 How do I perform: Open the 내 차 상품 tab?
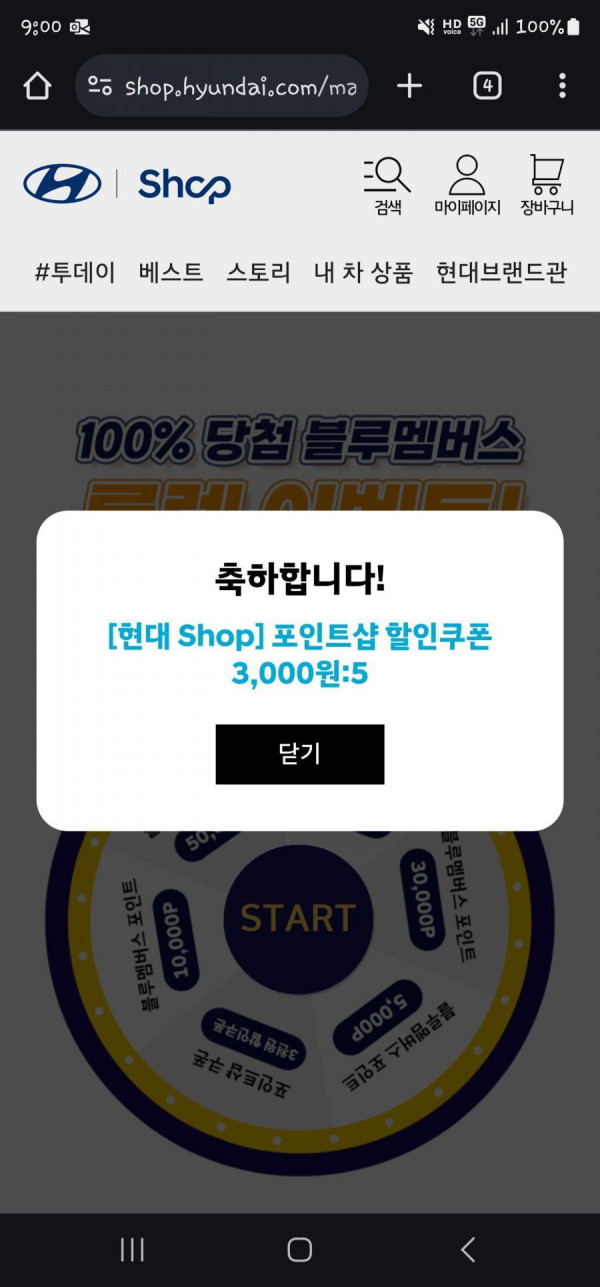tap(363, 272)
